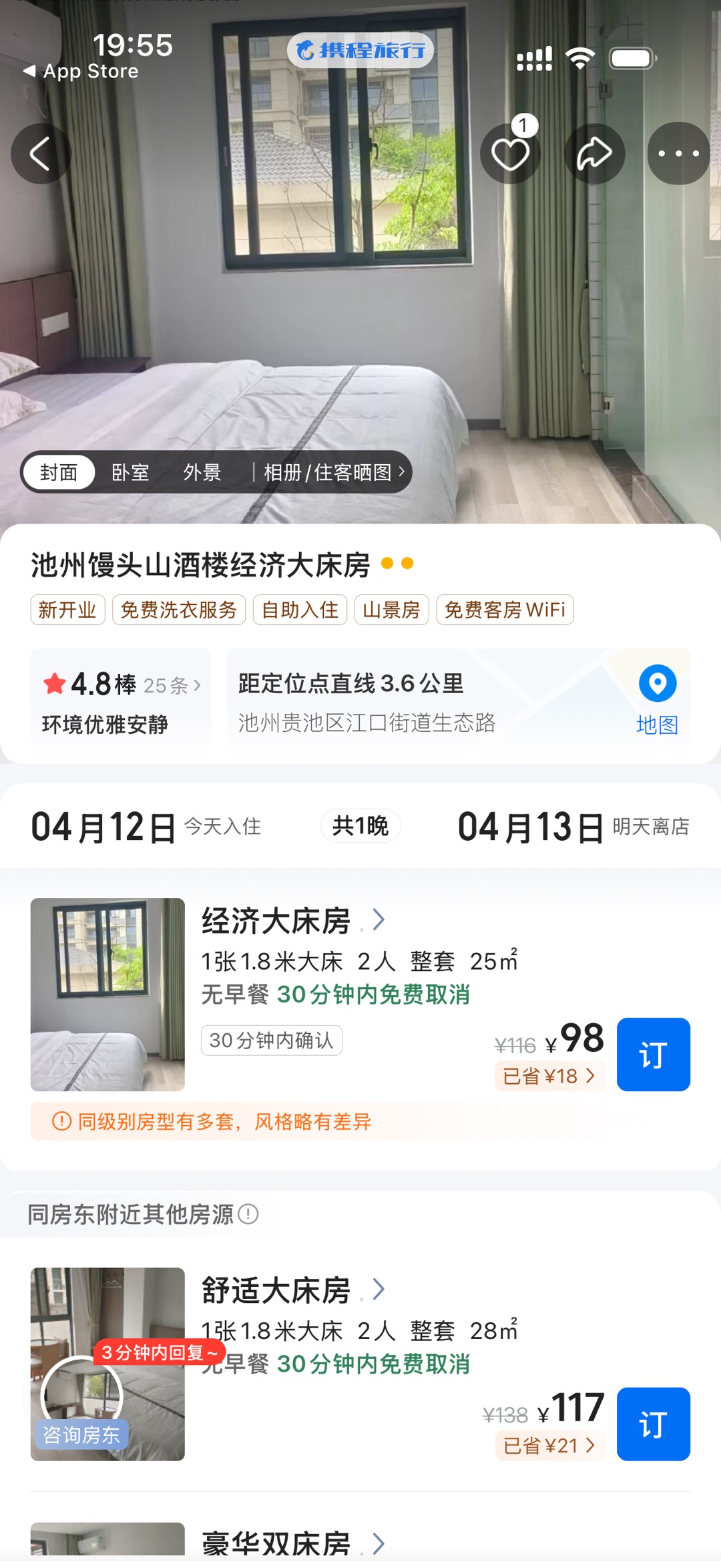
Task: Go back to the previous page
Action: click(x=40, y=154)
